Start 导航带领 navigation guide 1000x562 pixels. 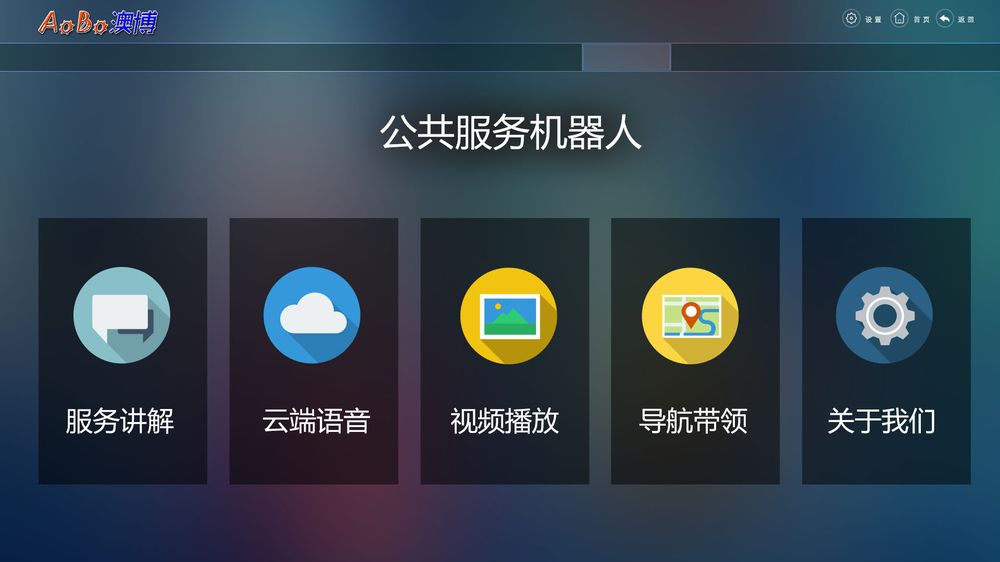pos(694,351)
